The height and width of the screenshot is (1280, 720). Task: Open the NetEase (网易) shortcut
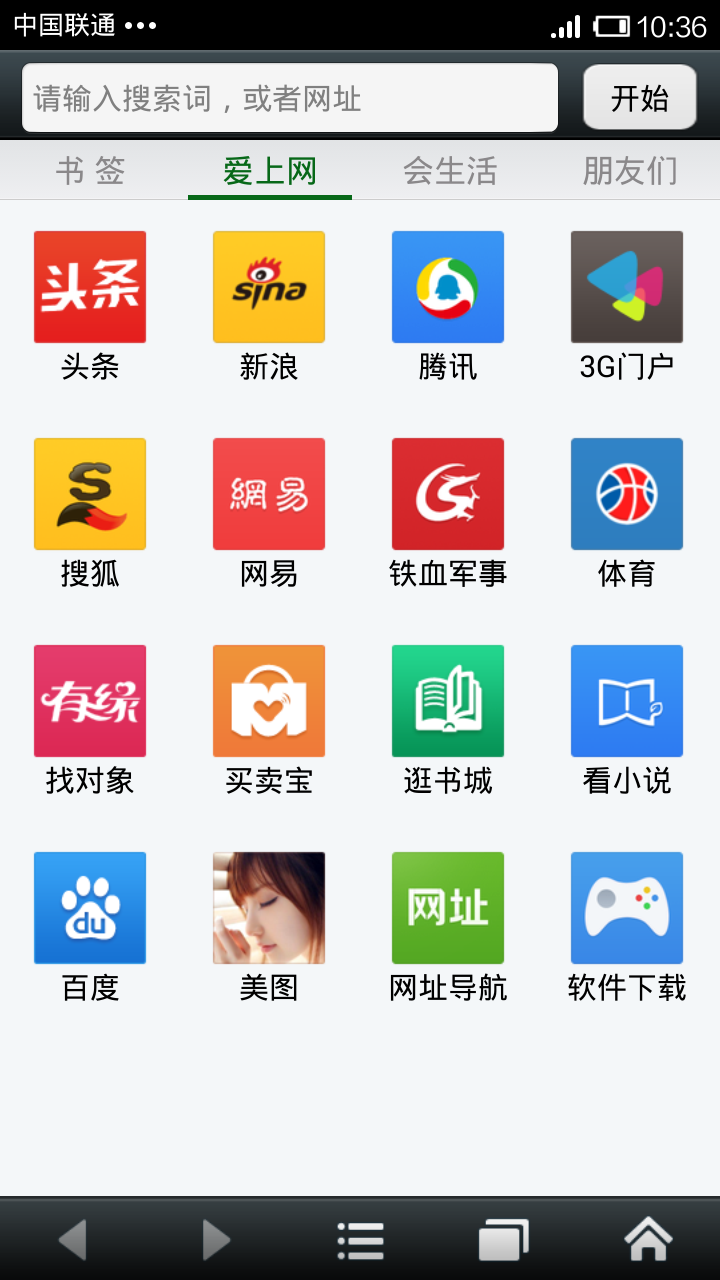pos(268,494)
